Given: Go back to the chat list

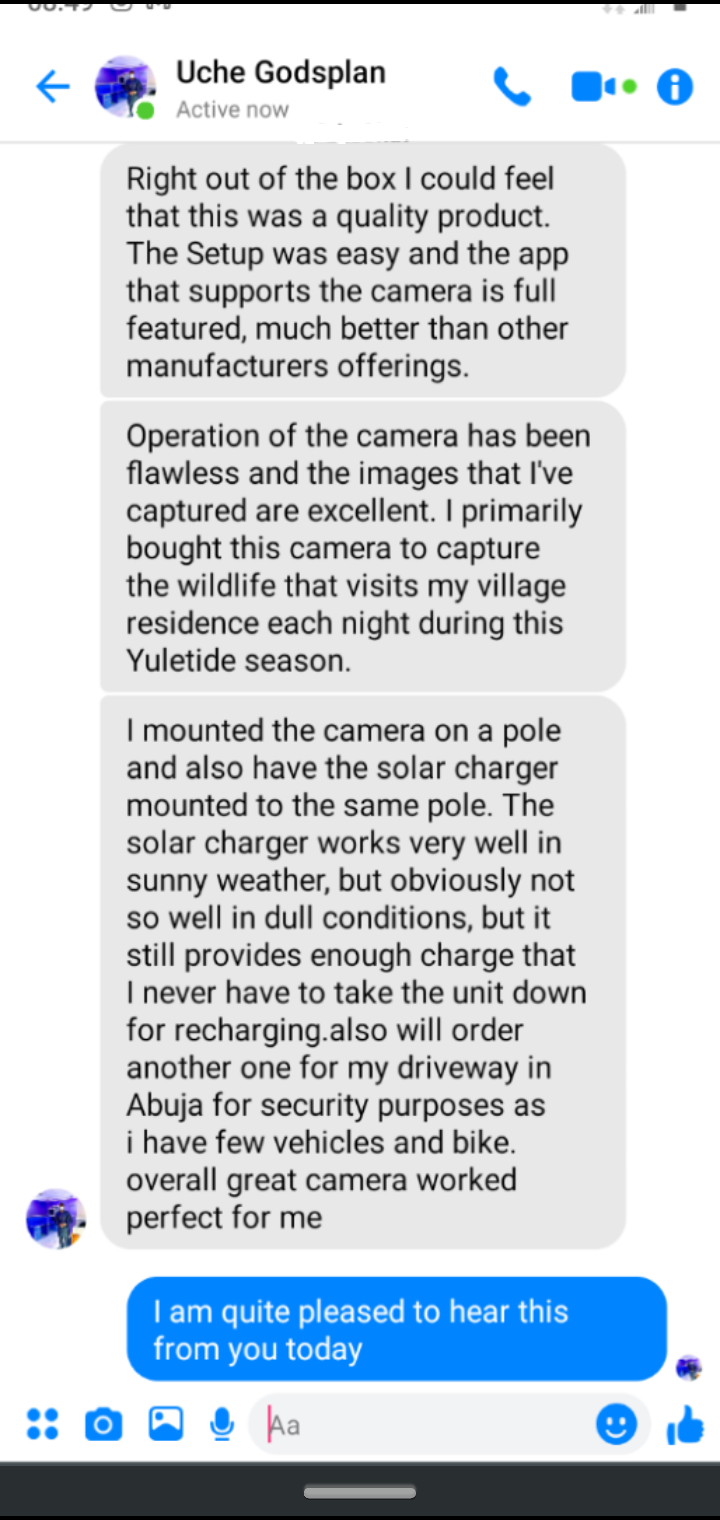Looking at the screenshot, I should (x=52, y=88).
